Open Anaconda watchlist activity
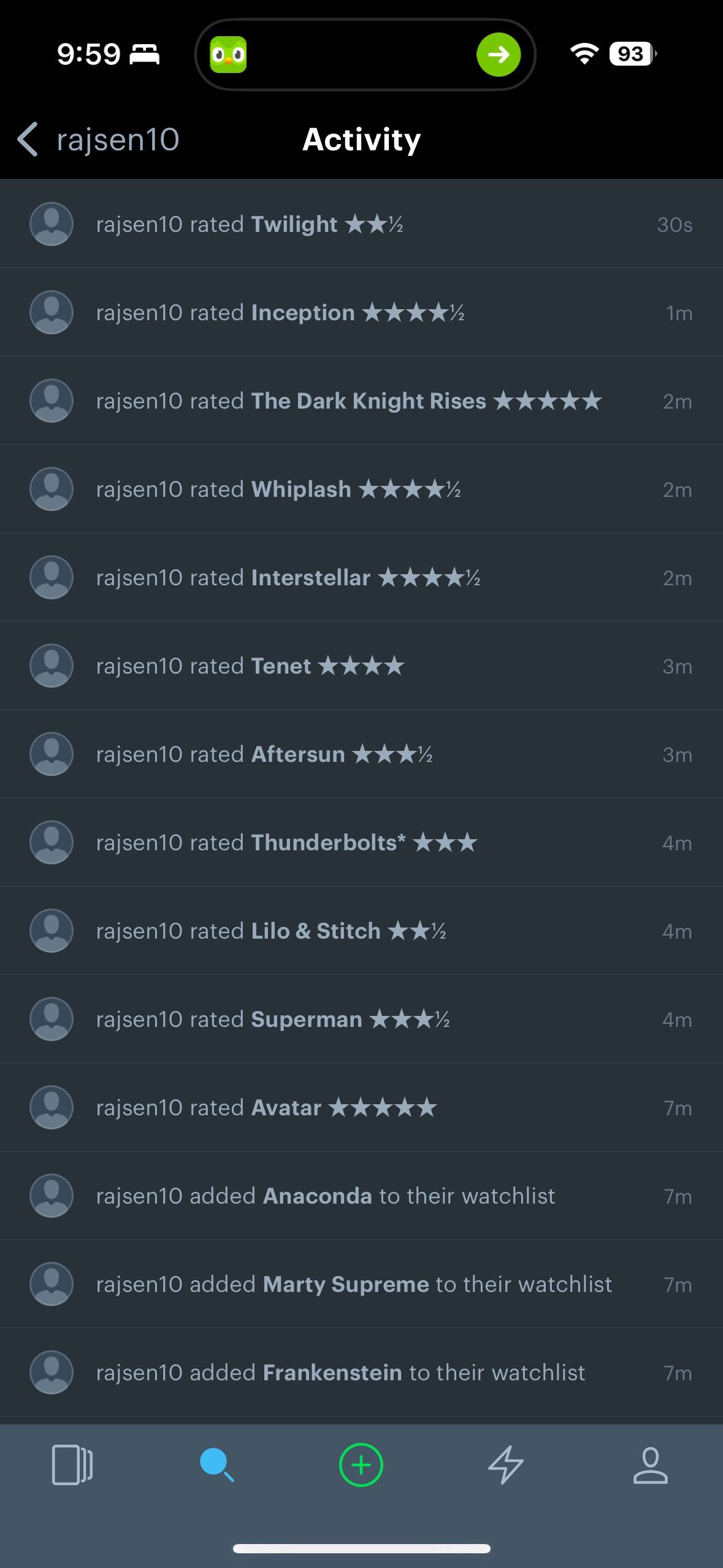This screenshot has width=723, height=1568. point(361,1196)
